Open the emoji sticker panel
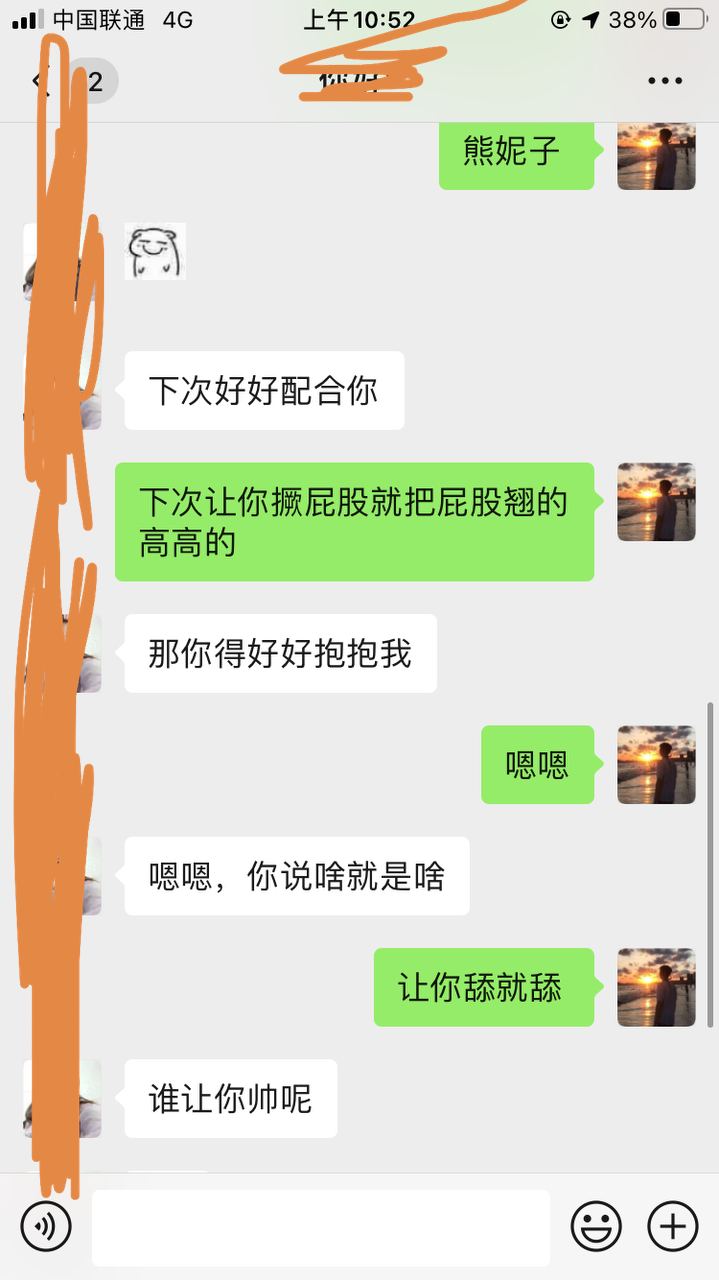This screenshot has width=719, height=1280. 596,1226
